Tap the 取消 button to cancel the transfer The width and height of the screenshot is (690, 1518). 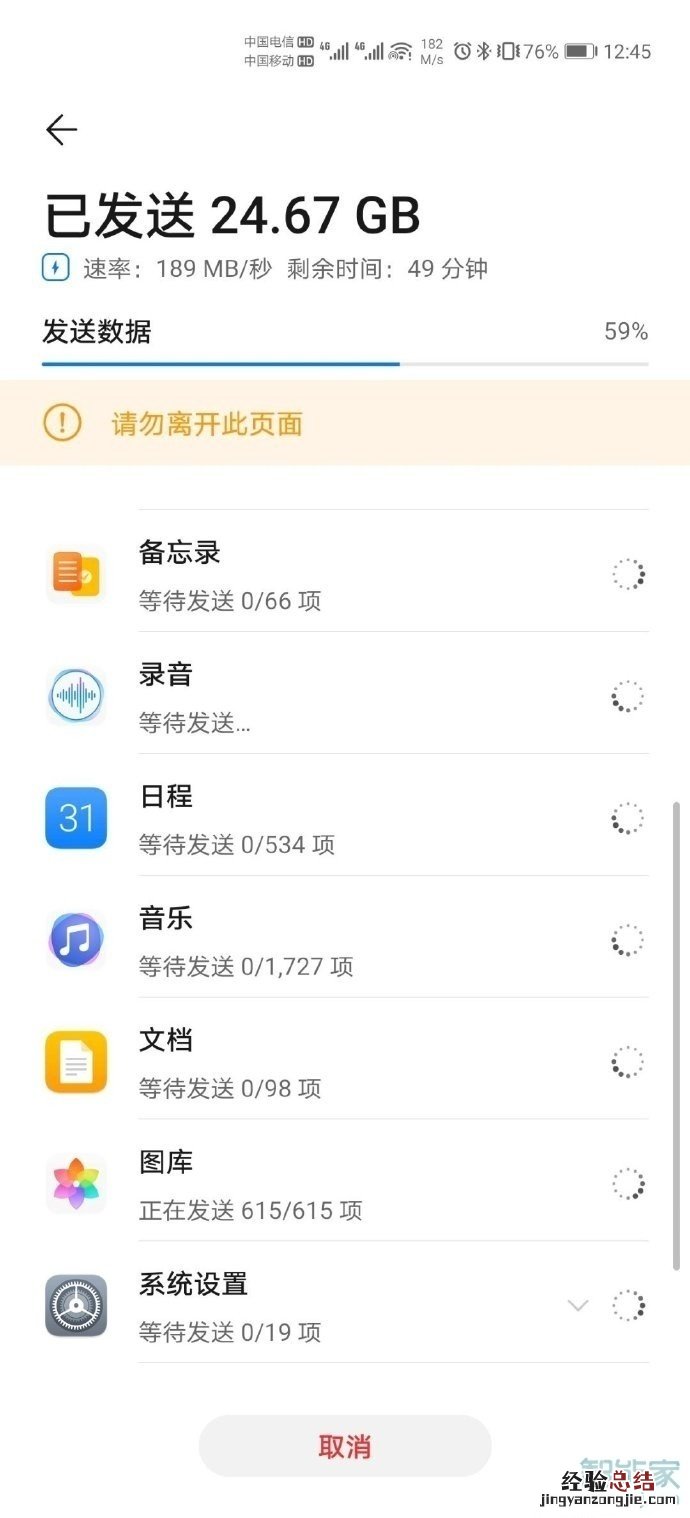(x=345, y=1446)
